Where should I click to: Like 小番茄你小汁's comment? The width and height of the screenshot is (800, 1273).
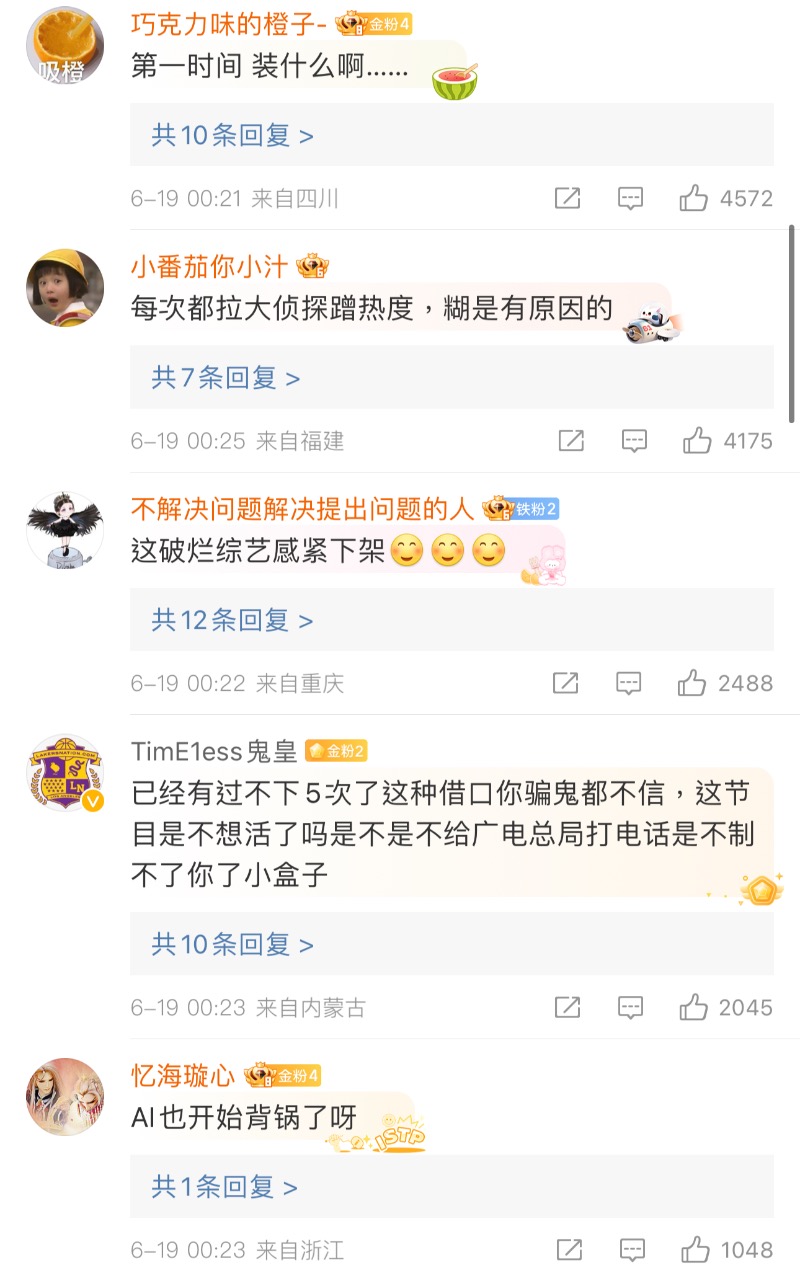click(x=697, y=440)
